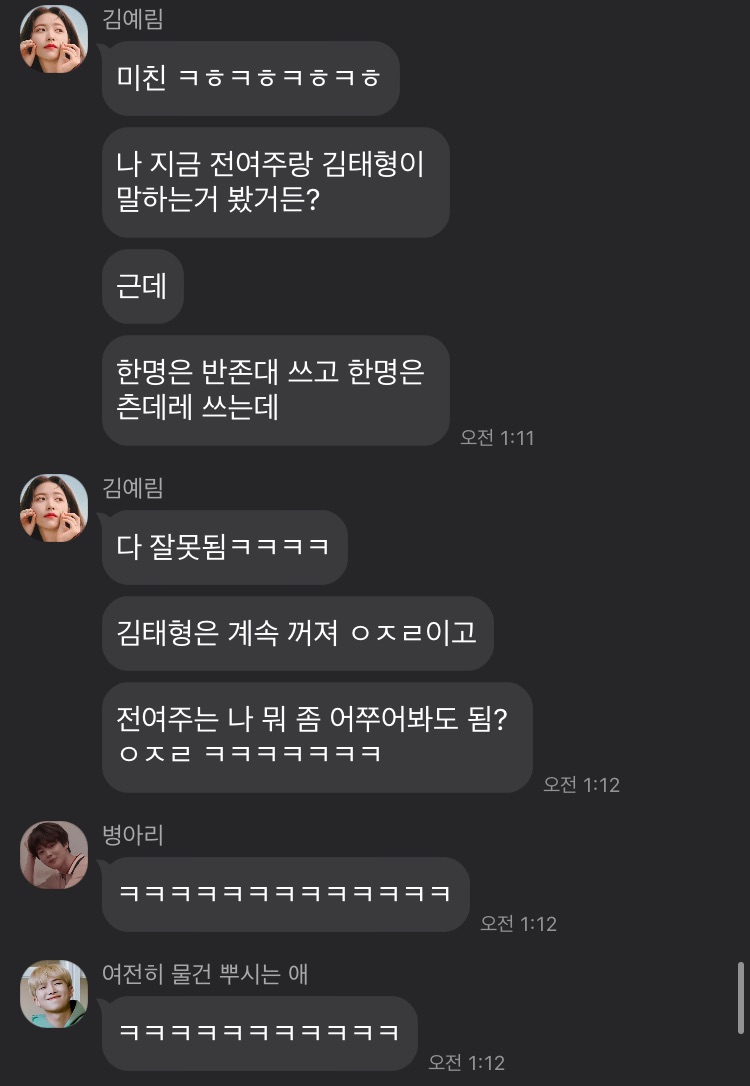750x1086 pixels.
Task: Open 병아리's profile picture
Action: click(x=52, y=855)
